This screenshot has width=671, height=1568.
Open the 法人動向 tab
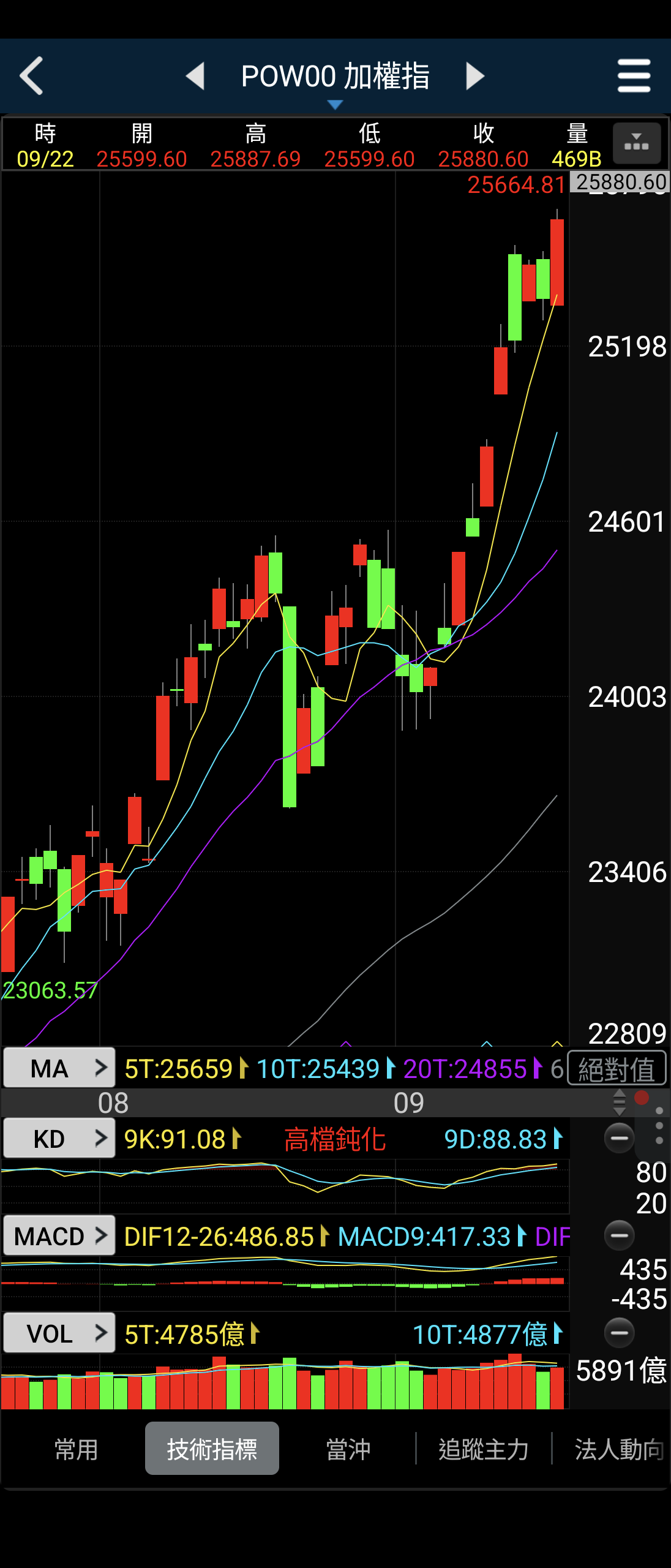pos(618,1449)
